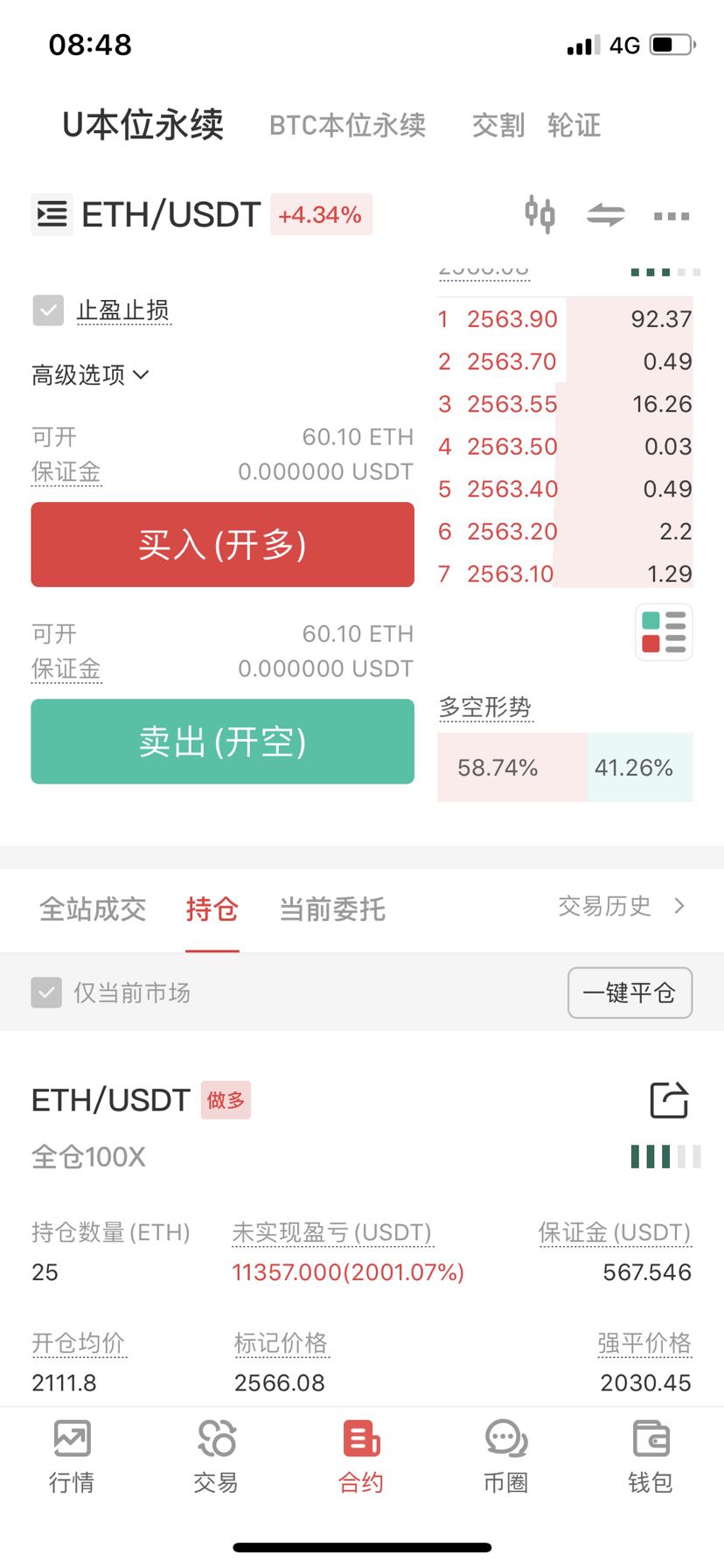Screen dimensions: 724x1568
Task: Open the three-dot overflow menu
Action: pyautogui.click(x=672, y=216)
